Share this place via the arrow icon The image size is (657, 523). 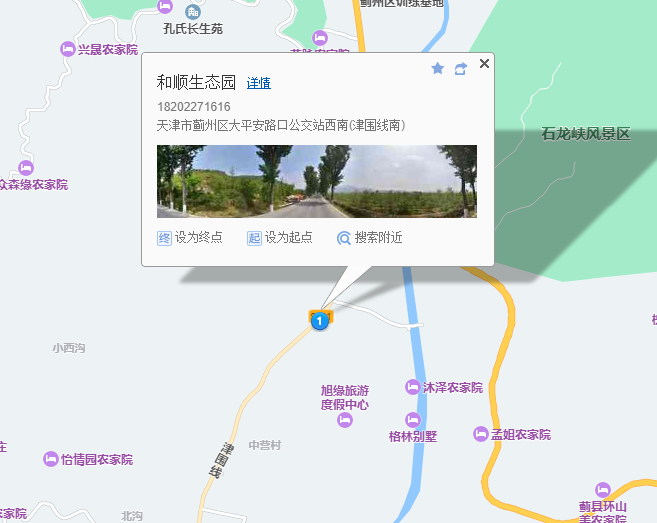(460, 68)
